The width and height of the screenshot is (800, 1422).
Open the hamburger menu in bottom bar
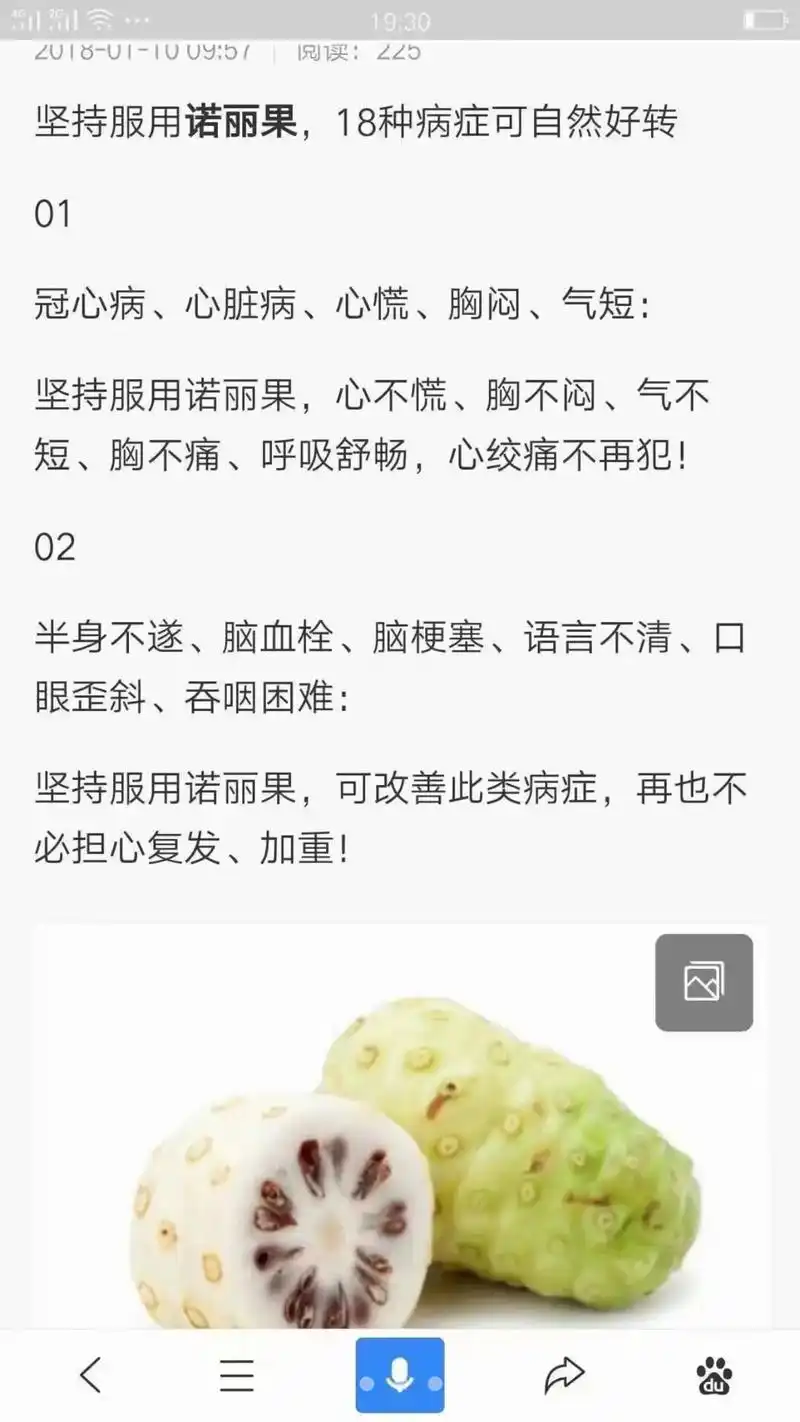click(236, 1375)
